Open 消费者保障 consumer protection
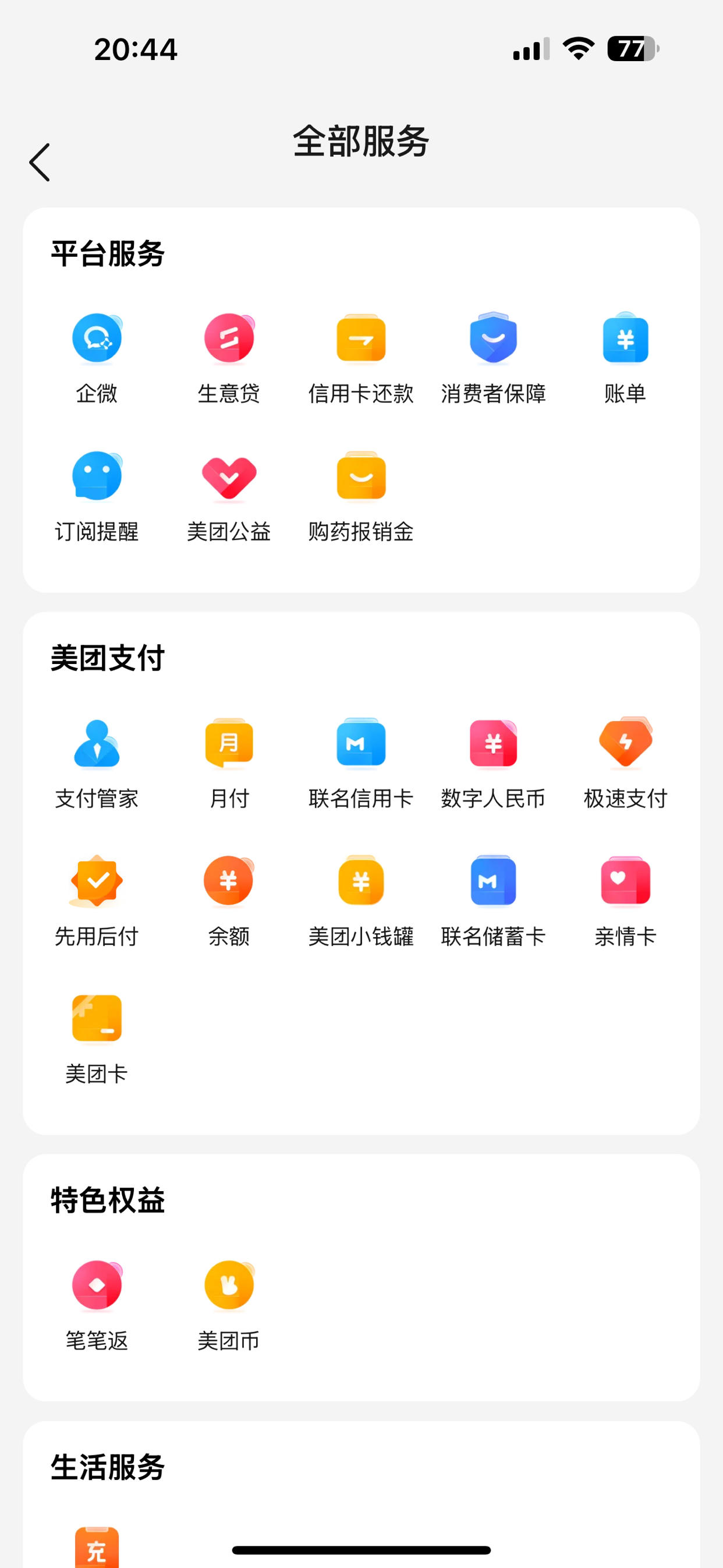The image size is (723, 1568). (x=494, y=359)
